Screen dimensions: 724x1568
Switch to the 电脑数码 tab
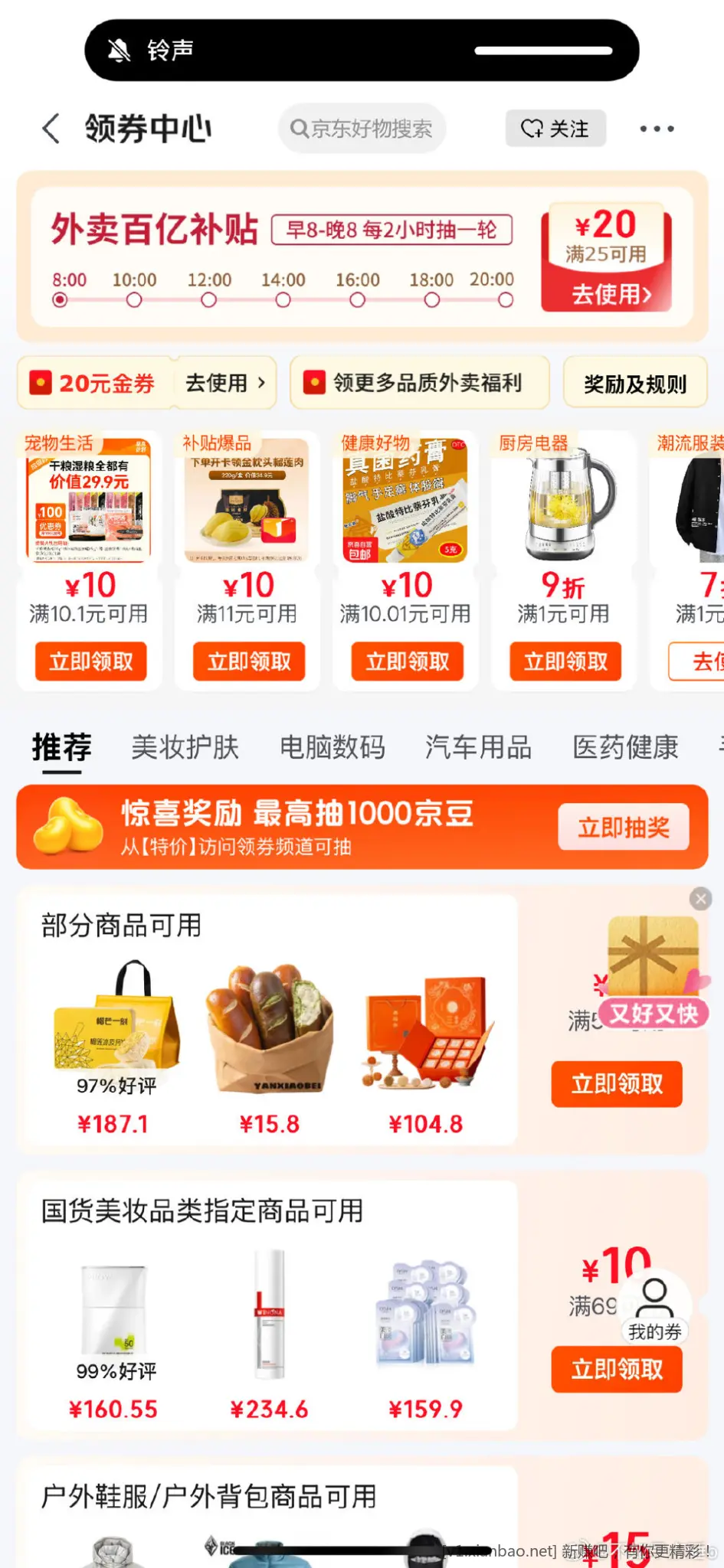coord(332,747)
